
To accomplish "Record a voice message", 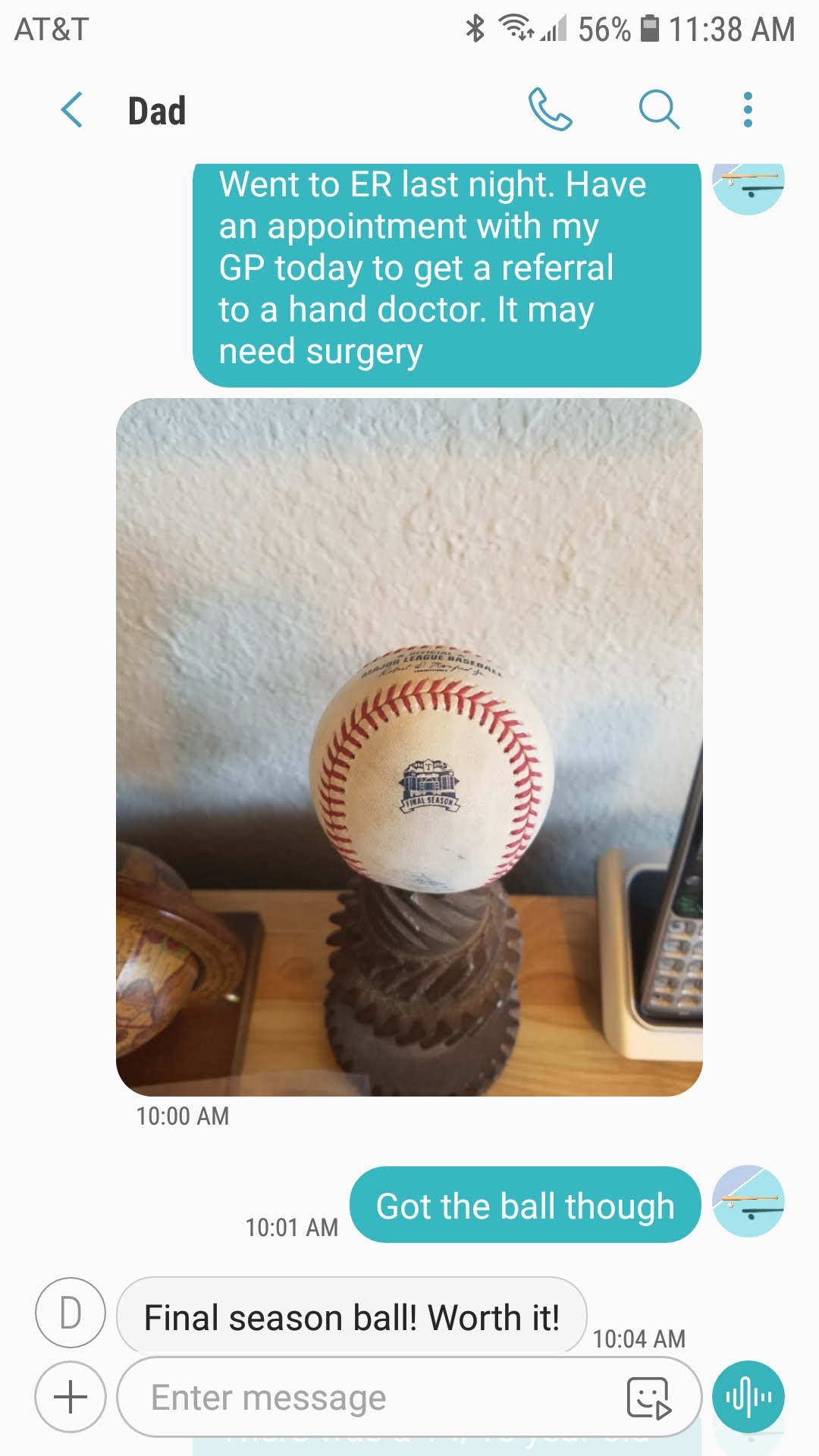I will click(748, 1397).
